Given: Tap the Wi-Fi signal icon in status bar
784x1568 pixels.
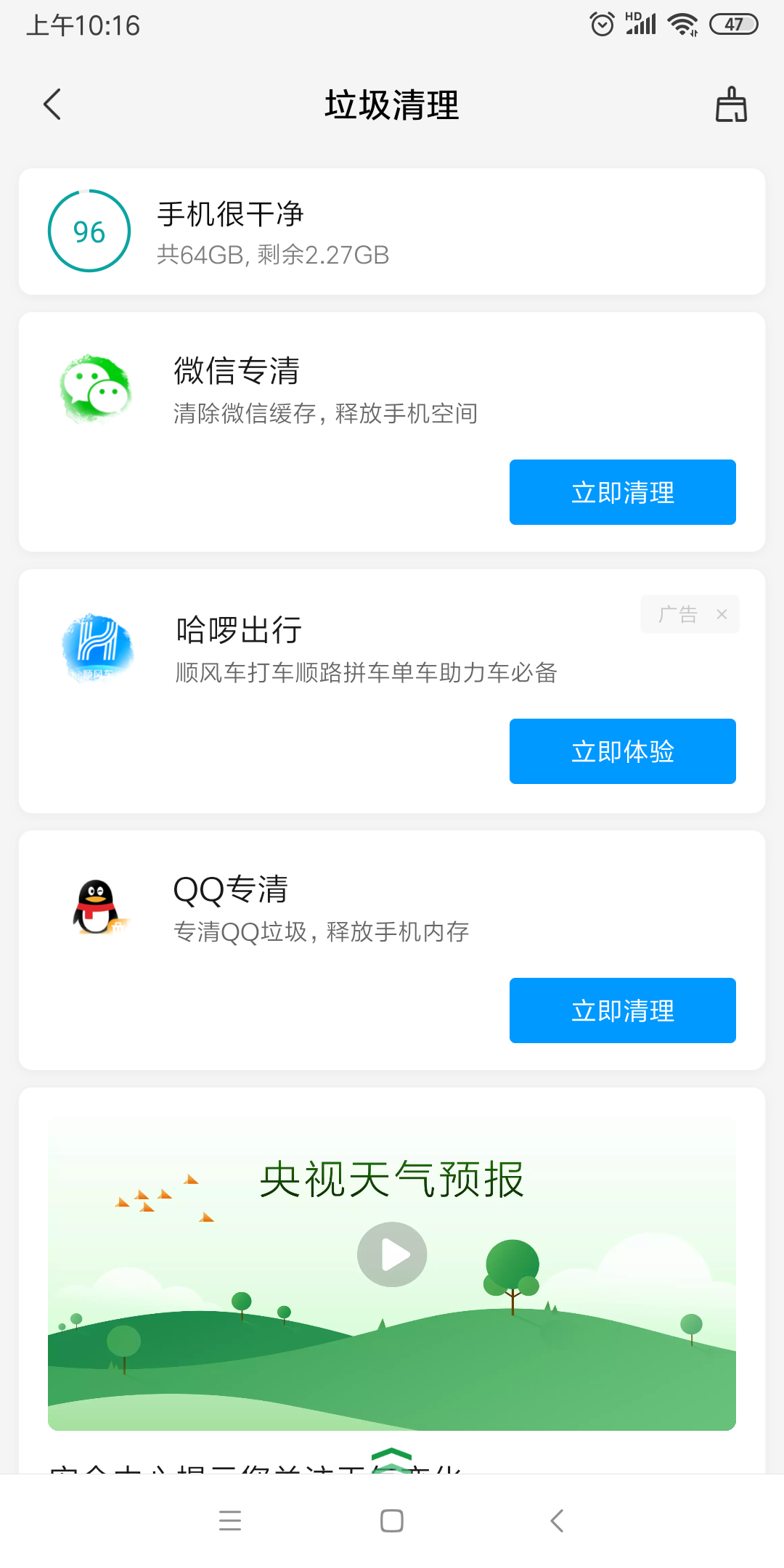Looking at the screenshot, I should [x=681, y=23].
